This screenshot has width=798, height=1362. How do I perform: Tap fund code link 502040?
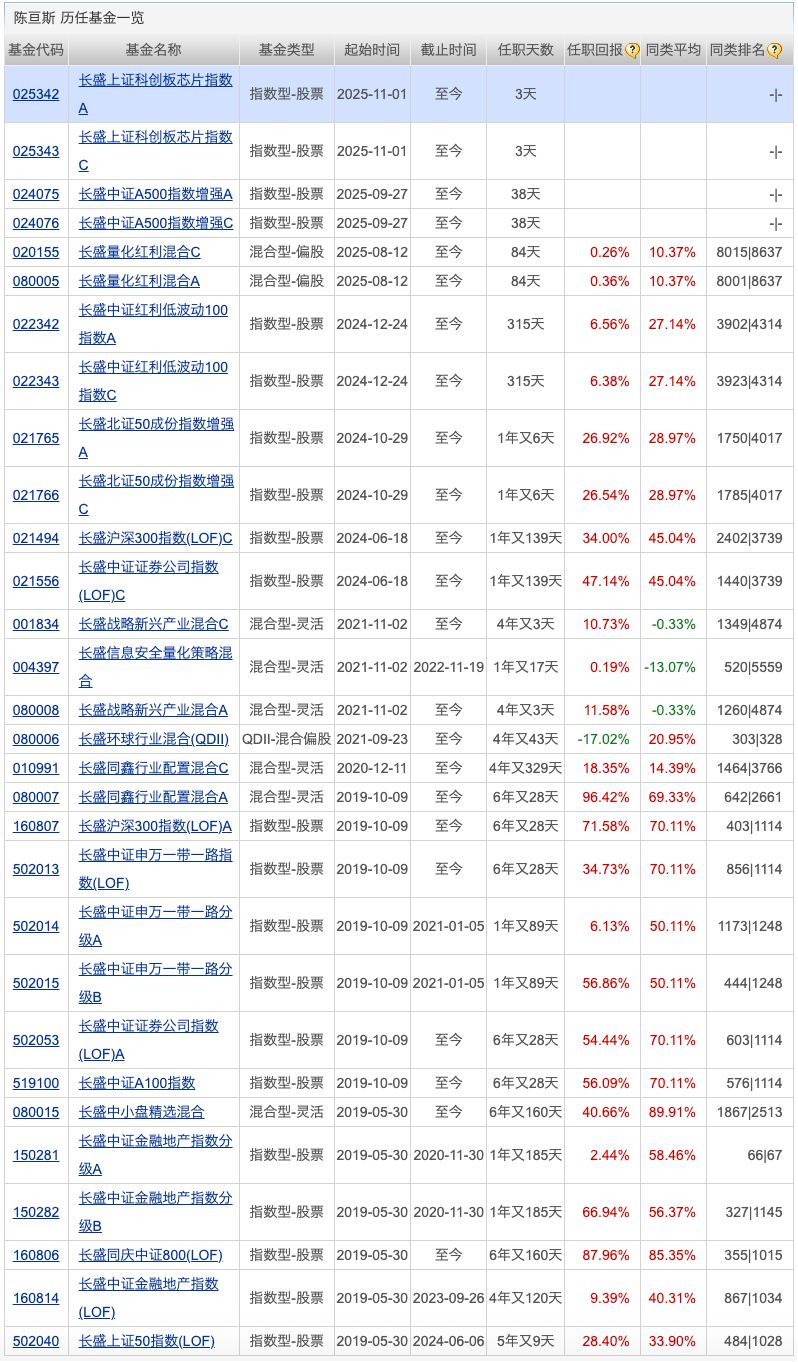point(37,1341)
